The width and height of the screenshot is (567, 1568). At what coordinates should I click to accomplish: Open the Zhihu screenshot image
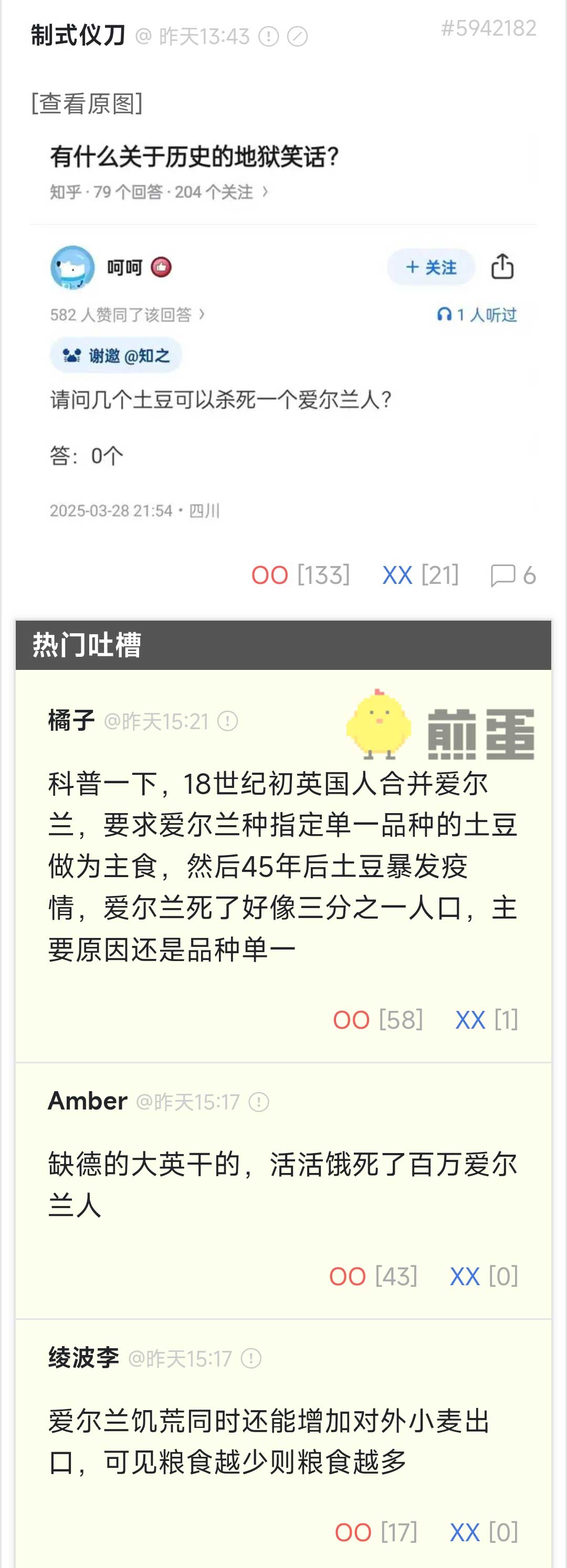click(x=283, y=329)
